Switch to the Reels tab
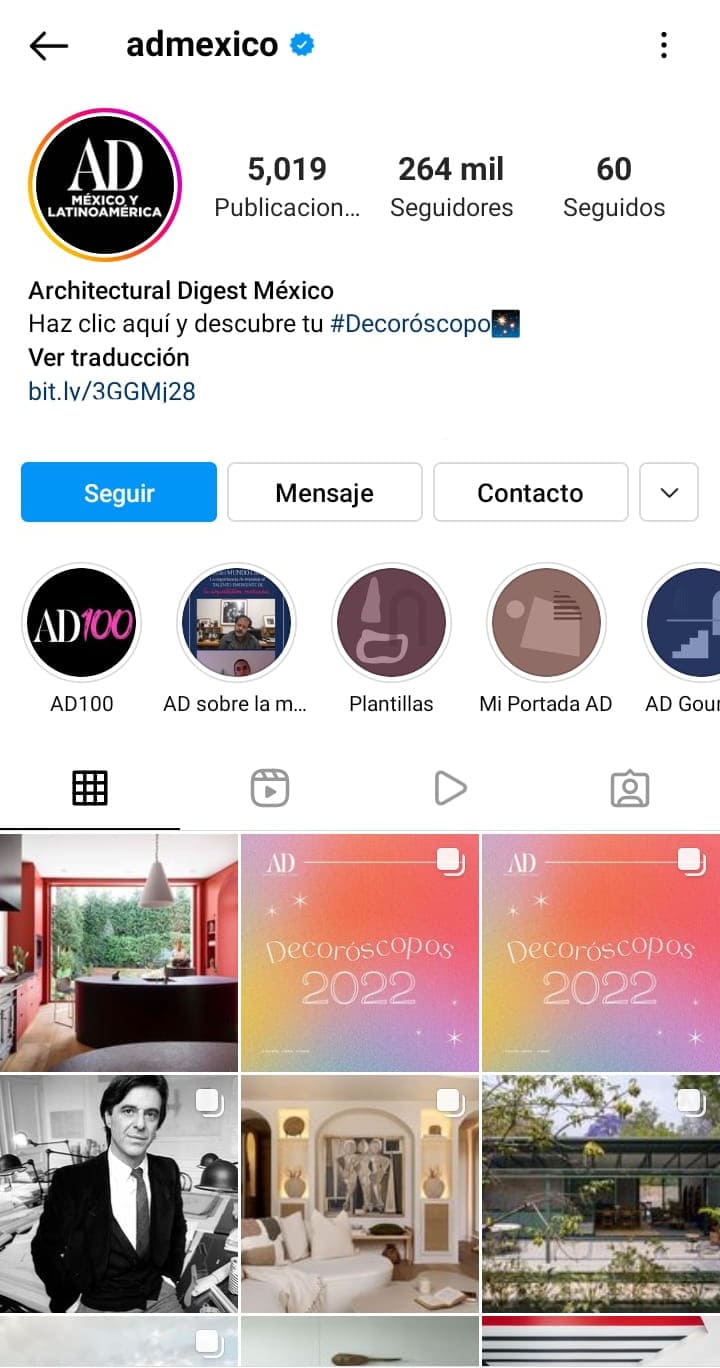The image size is (720, 1368). [270, 788]
